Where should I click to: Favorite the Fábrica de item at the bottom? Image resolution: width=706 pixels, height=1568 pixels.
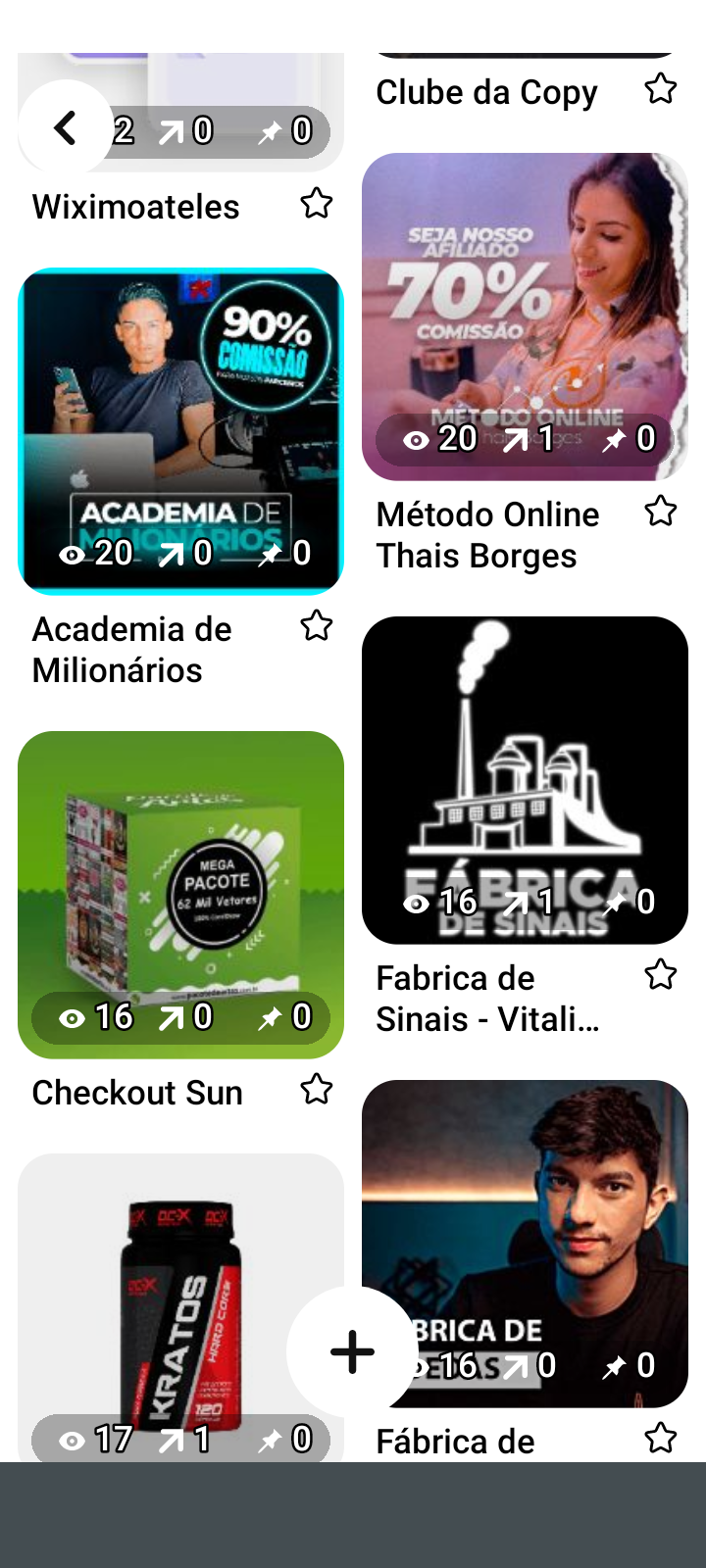point(660,1438)
